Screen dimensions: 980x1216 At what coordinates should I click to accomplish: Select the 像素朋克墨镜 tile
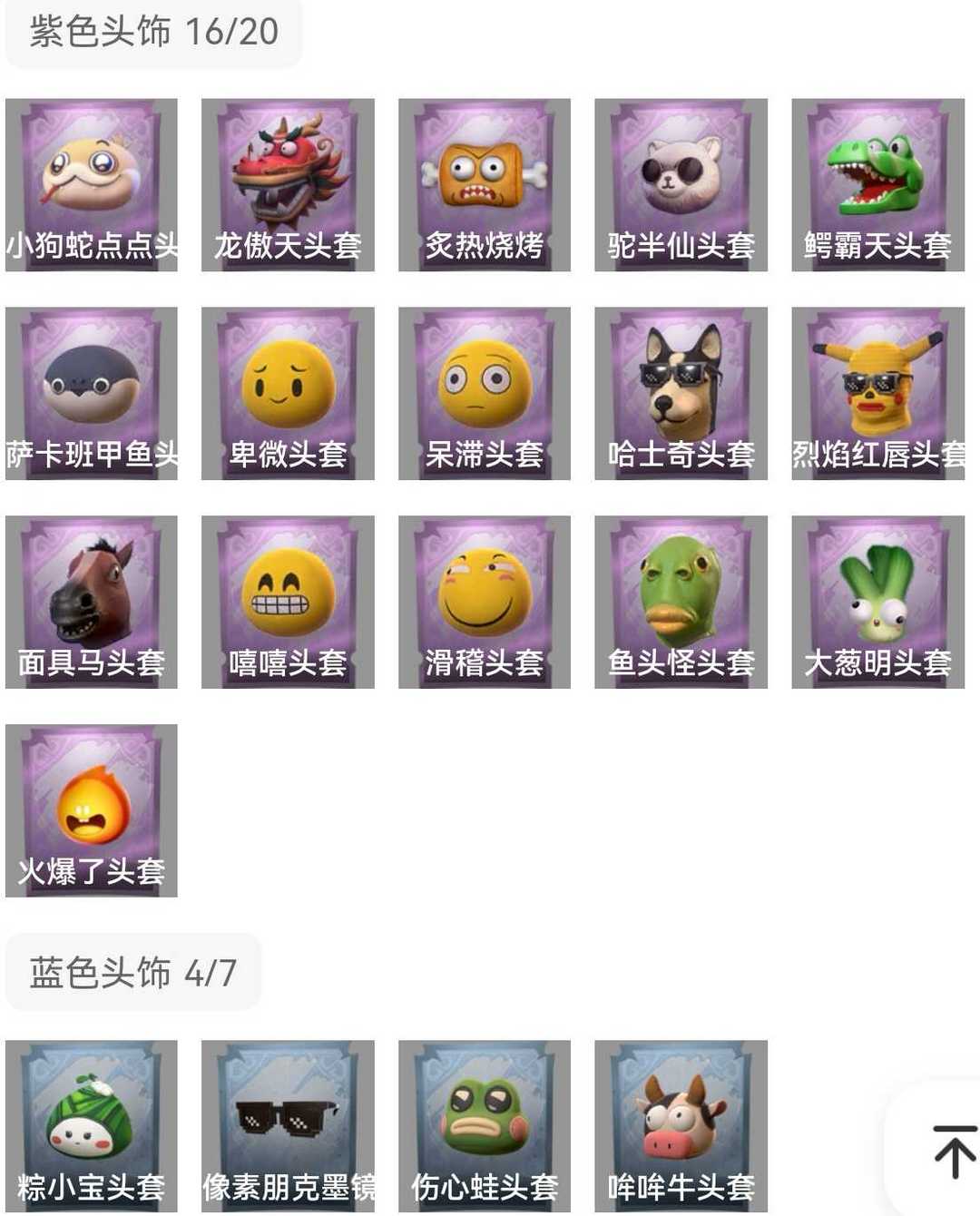pos(288,1125)
